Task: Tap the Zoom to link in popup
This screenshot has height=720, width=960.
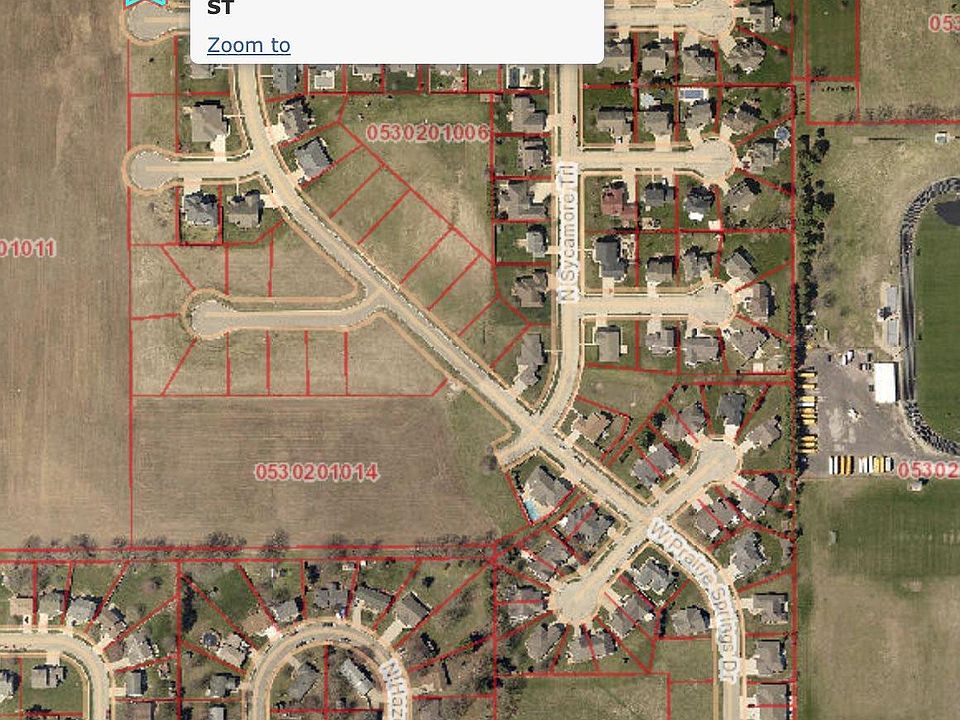Action: point(248,45)
